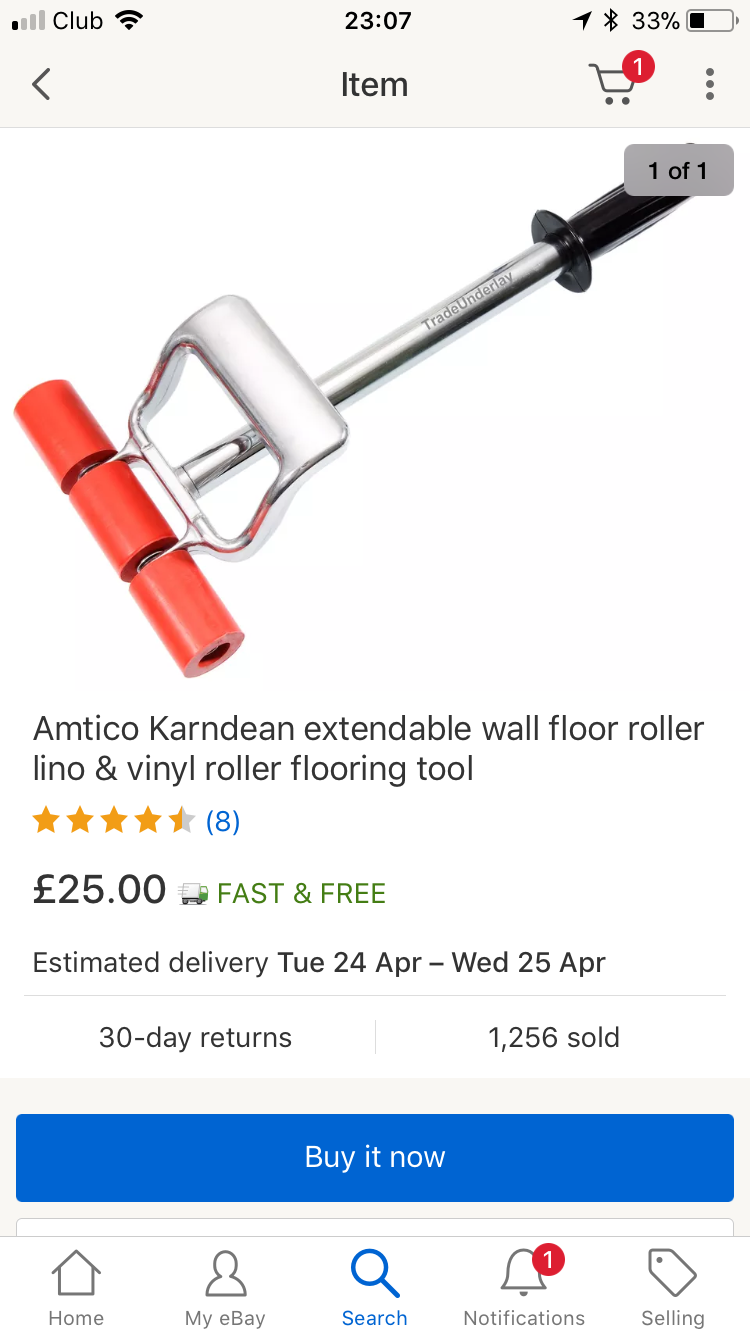Open the 8 product reviews

pyautogui.click(x=222, y=822)
